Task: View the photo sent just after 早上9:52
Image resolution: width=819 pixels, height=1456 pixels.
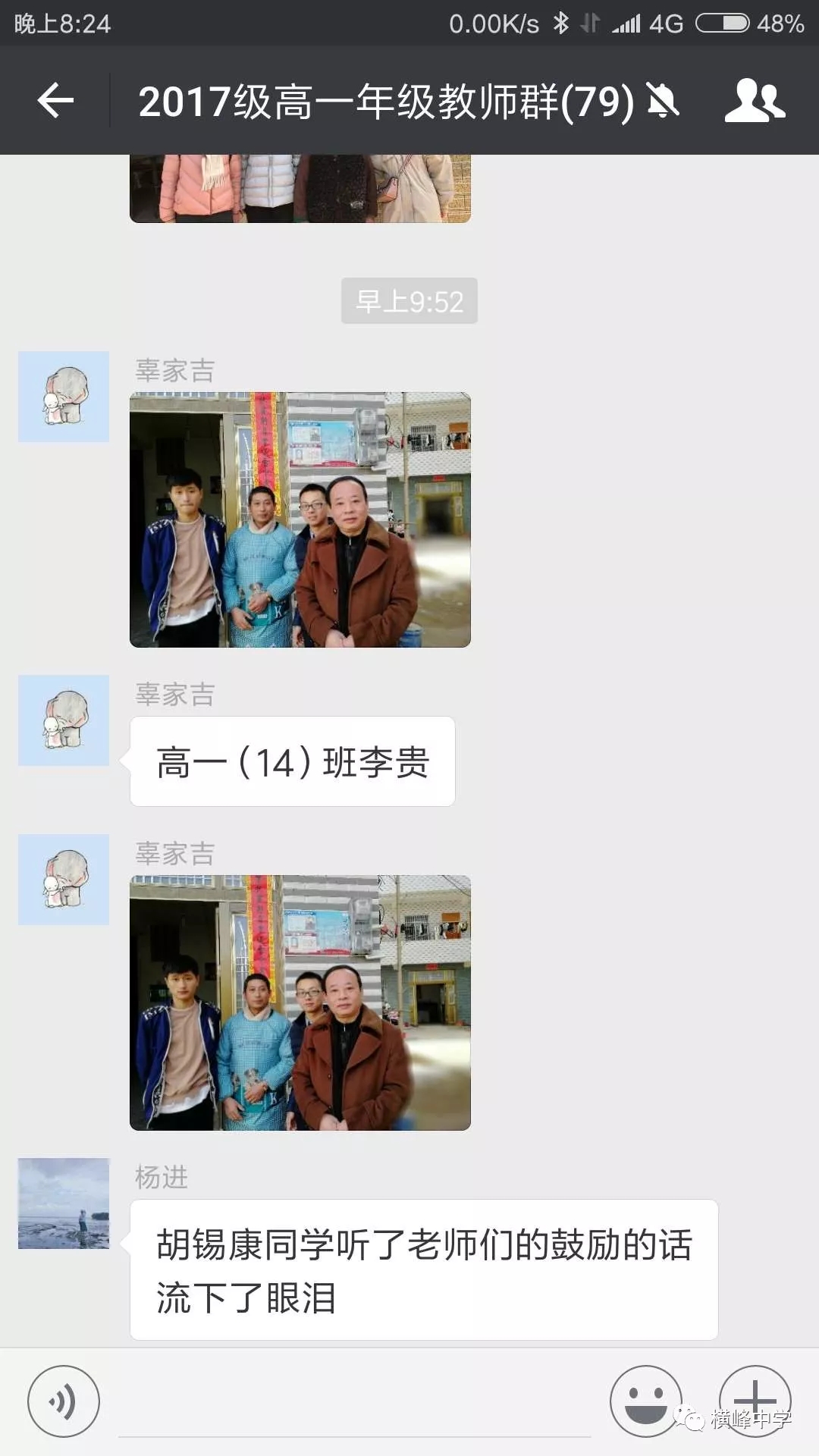Action: click(300, 519)
